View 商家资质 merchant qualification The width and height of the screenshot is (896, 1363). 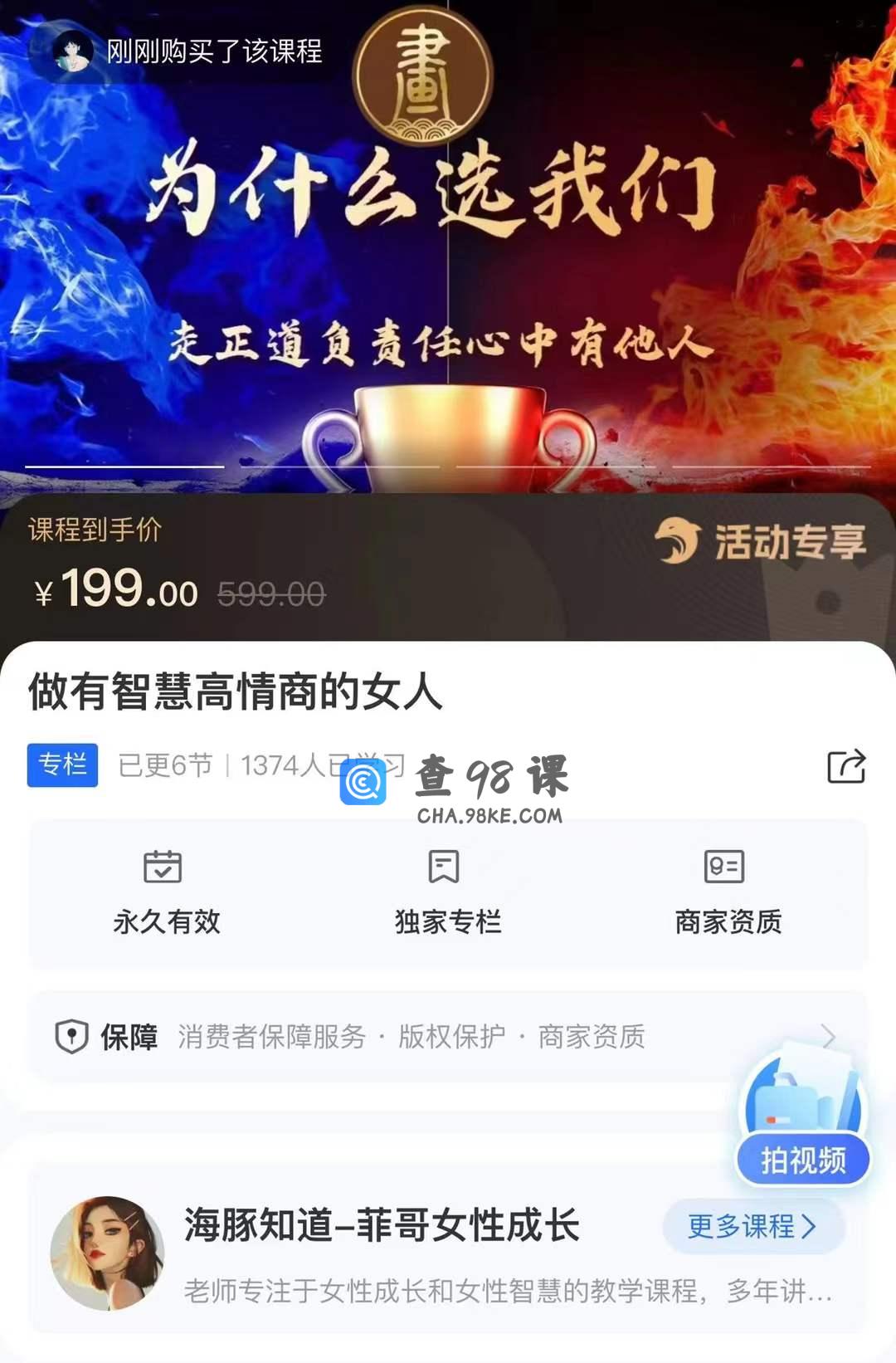tap(728, 892)
